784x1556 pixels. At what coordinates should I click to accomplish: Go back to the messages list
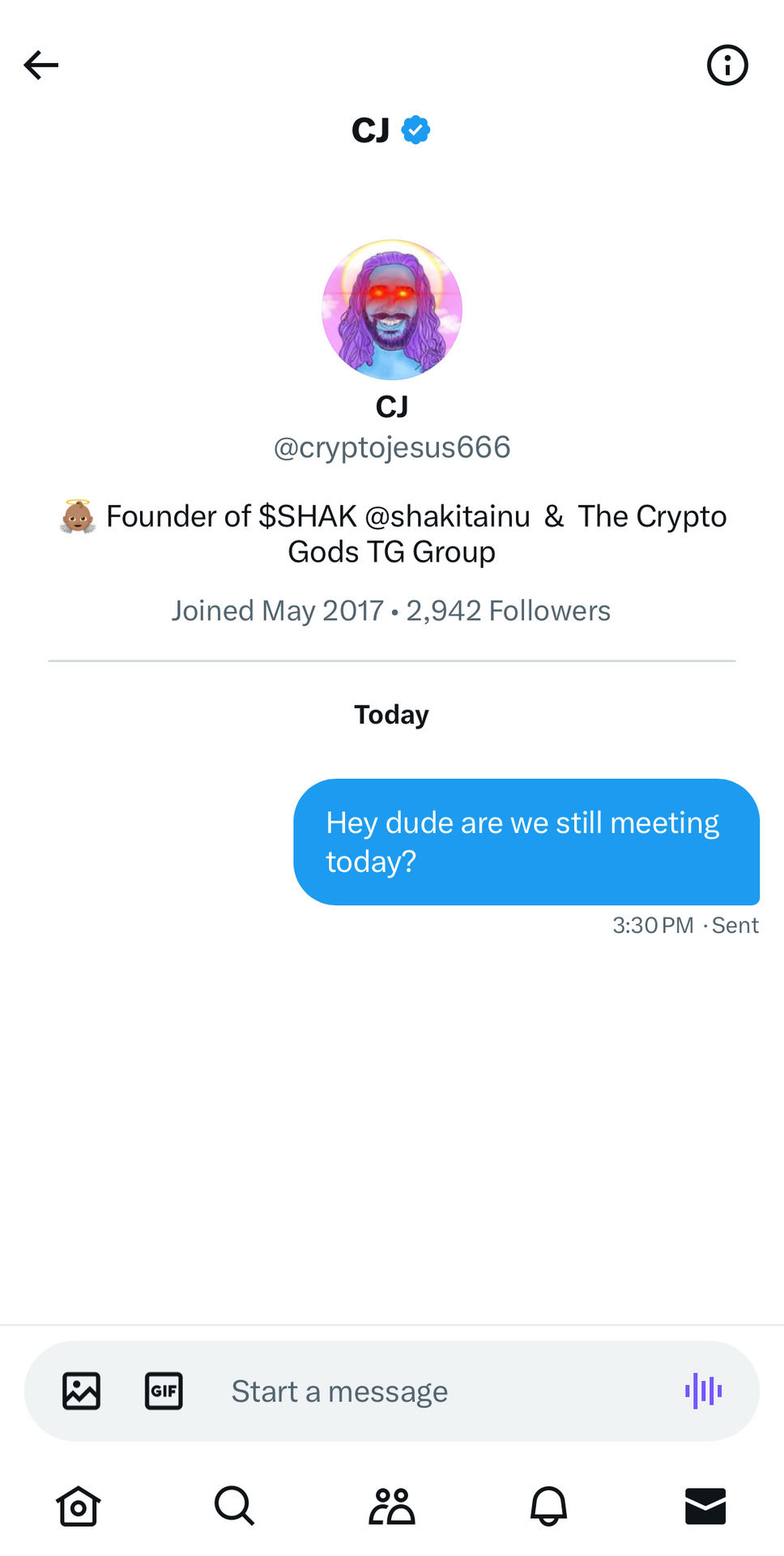40,65
